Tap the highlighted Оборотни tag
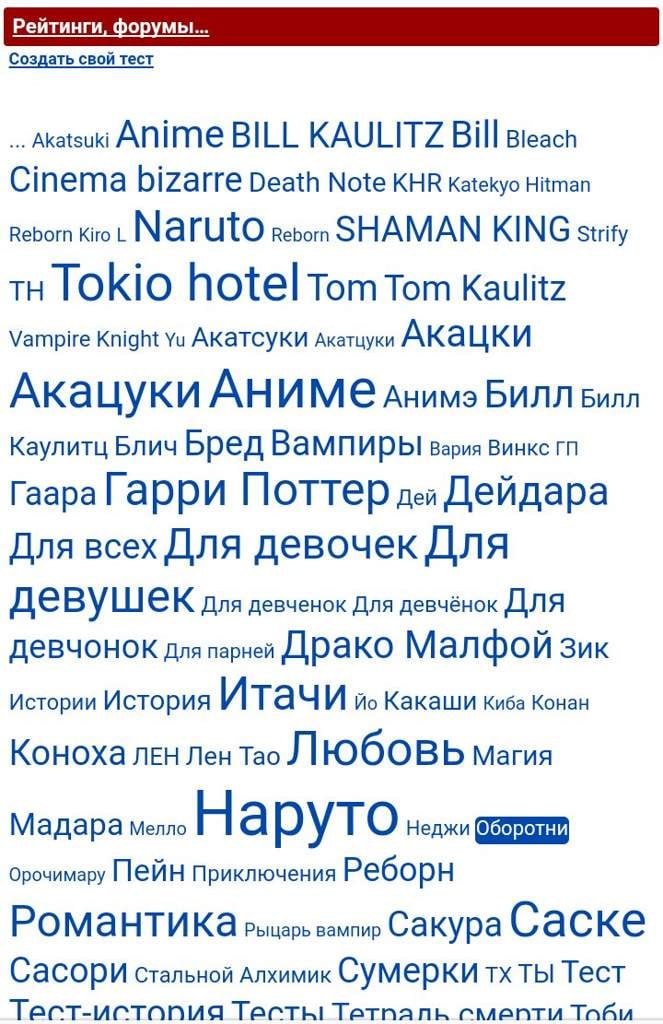 tap(522, 829)
